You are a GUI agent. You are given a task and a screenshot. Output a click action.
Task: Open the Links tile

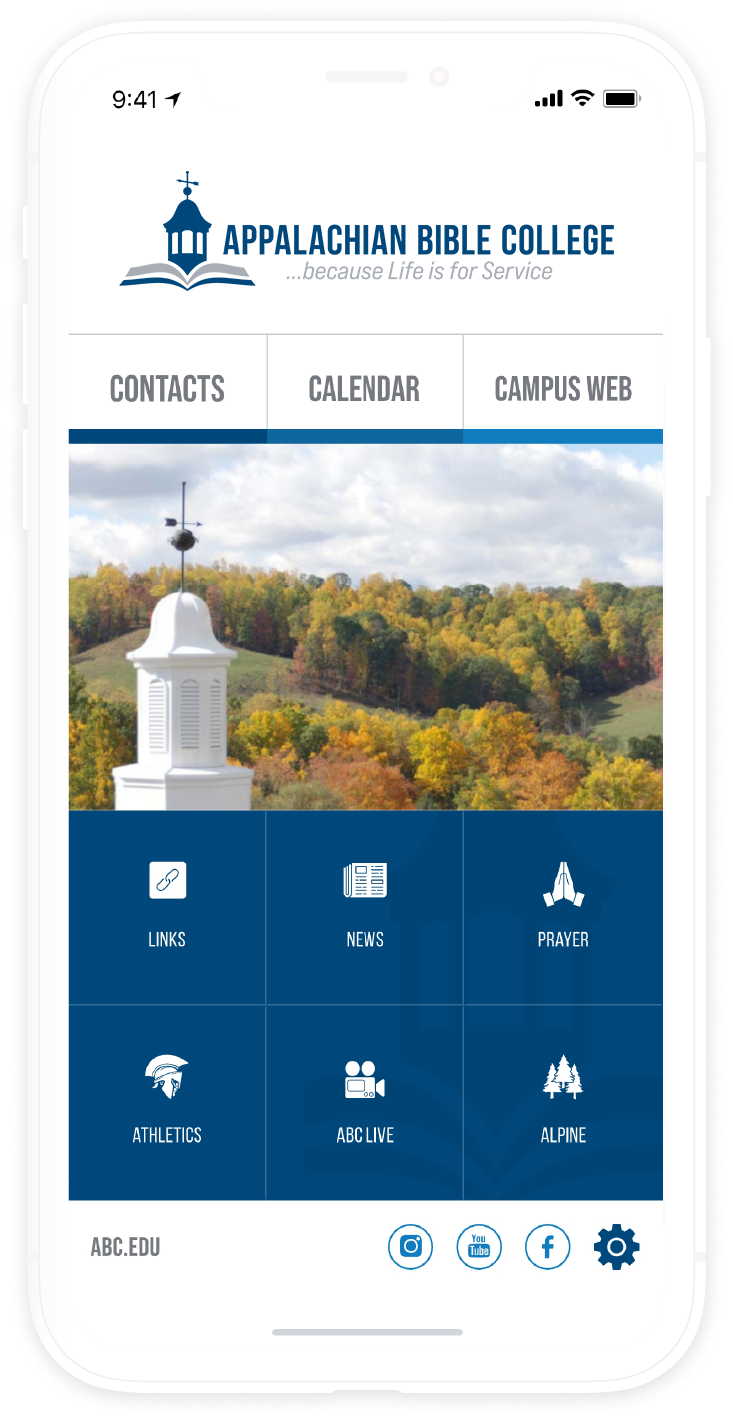[x=167, y=905]
